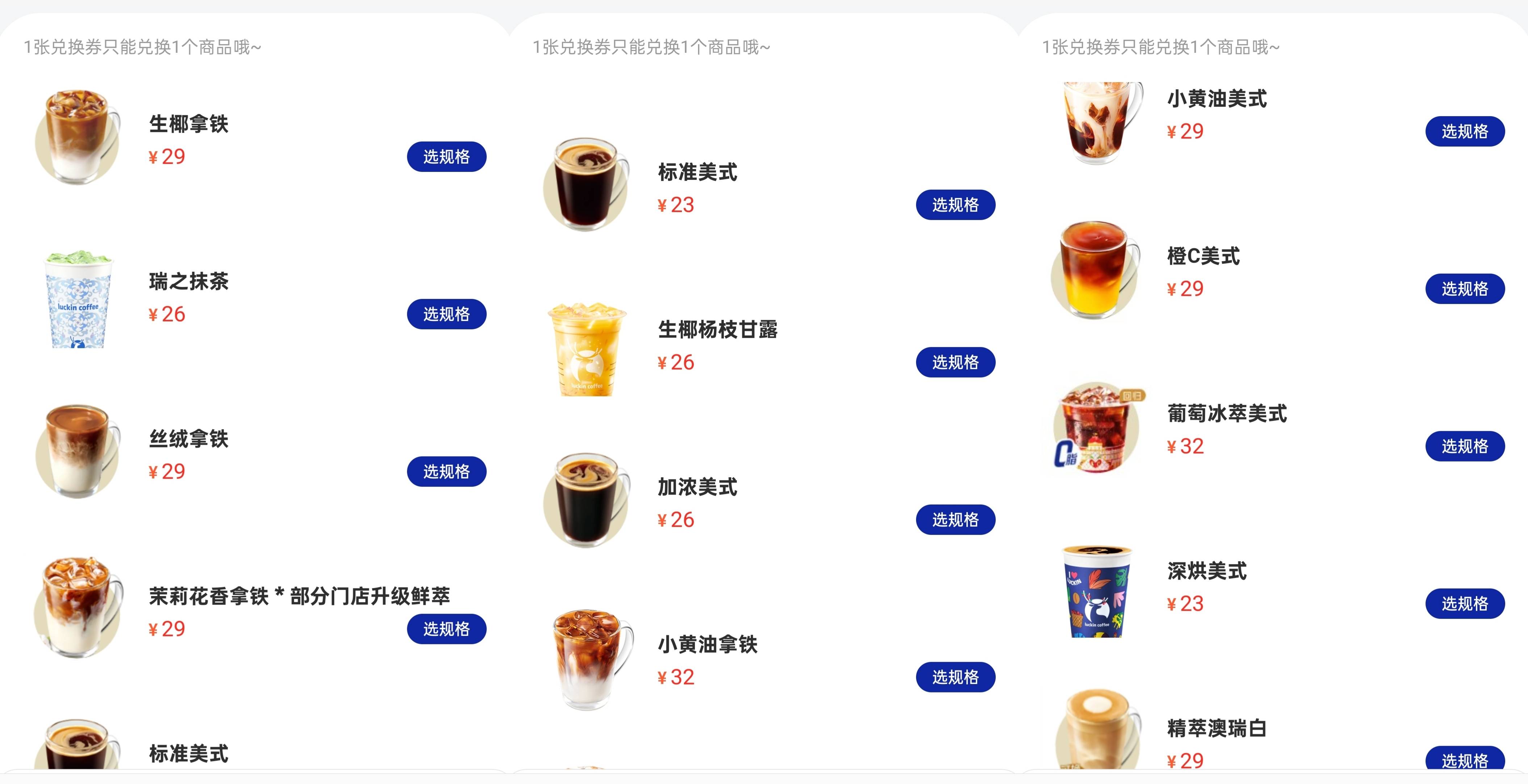Choose specs for 瑞之抹茶
Image resolution: width=1528 pixels, height=784 pixels.
[446, 314]
